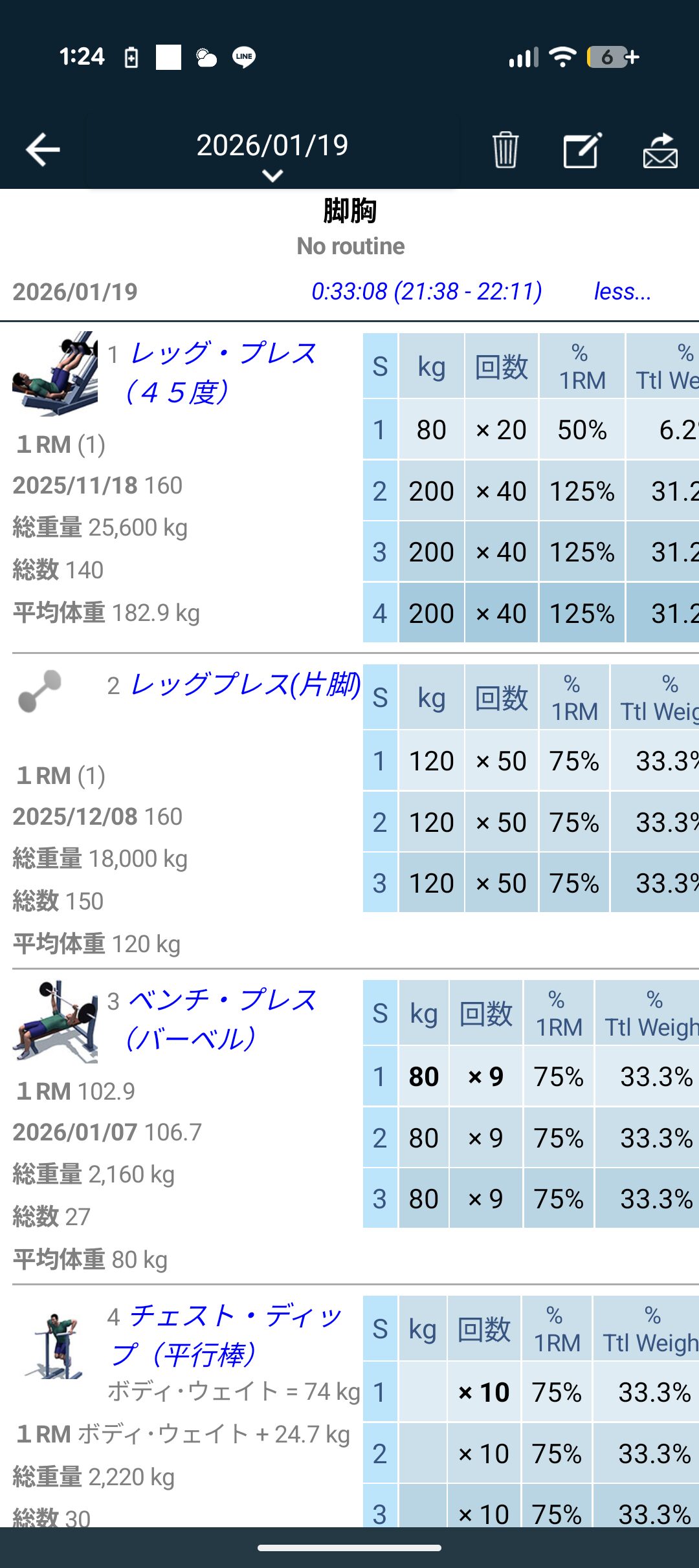Viewport: 699px width, 1568px height.
Task: Open チェスト・ディップ（平行棒）exercise
Action: (234, 1334)
